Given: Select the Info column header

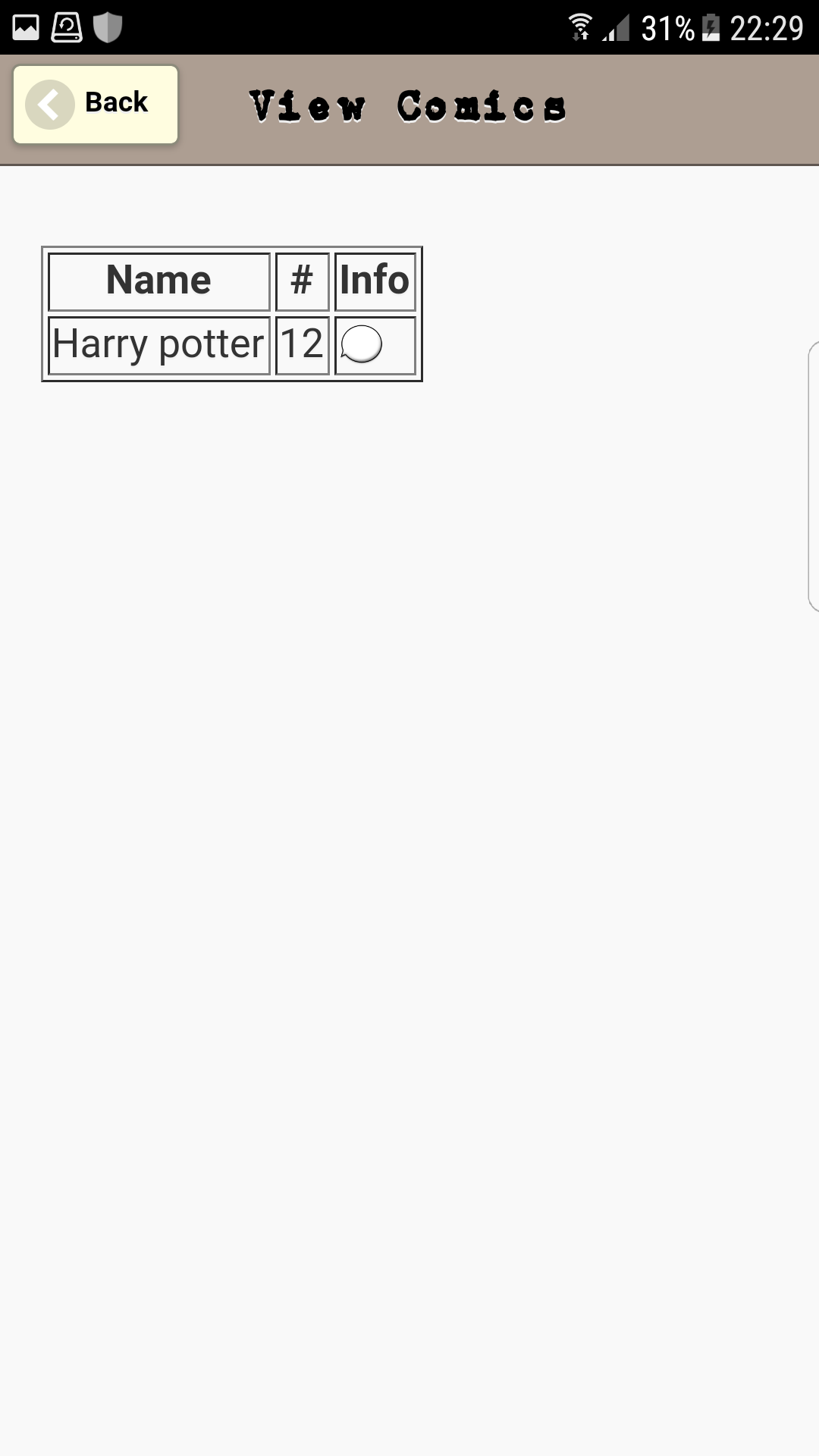Looking at the screenshot, I should [375, 280].
